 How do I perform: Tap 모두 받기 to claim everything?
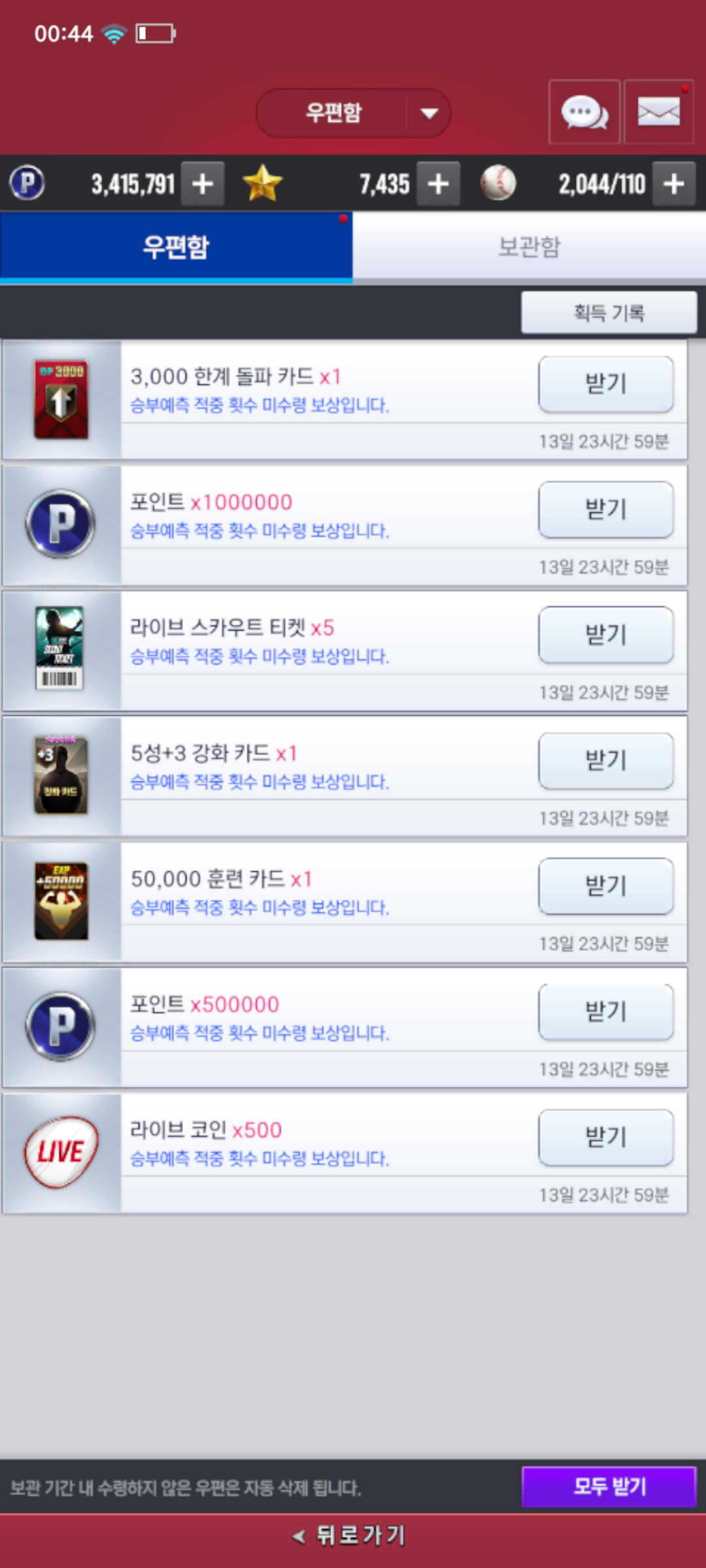pos(609,1486)
